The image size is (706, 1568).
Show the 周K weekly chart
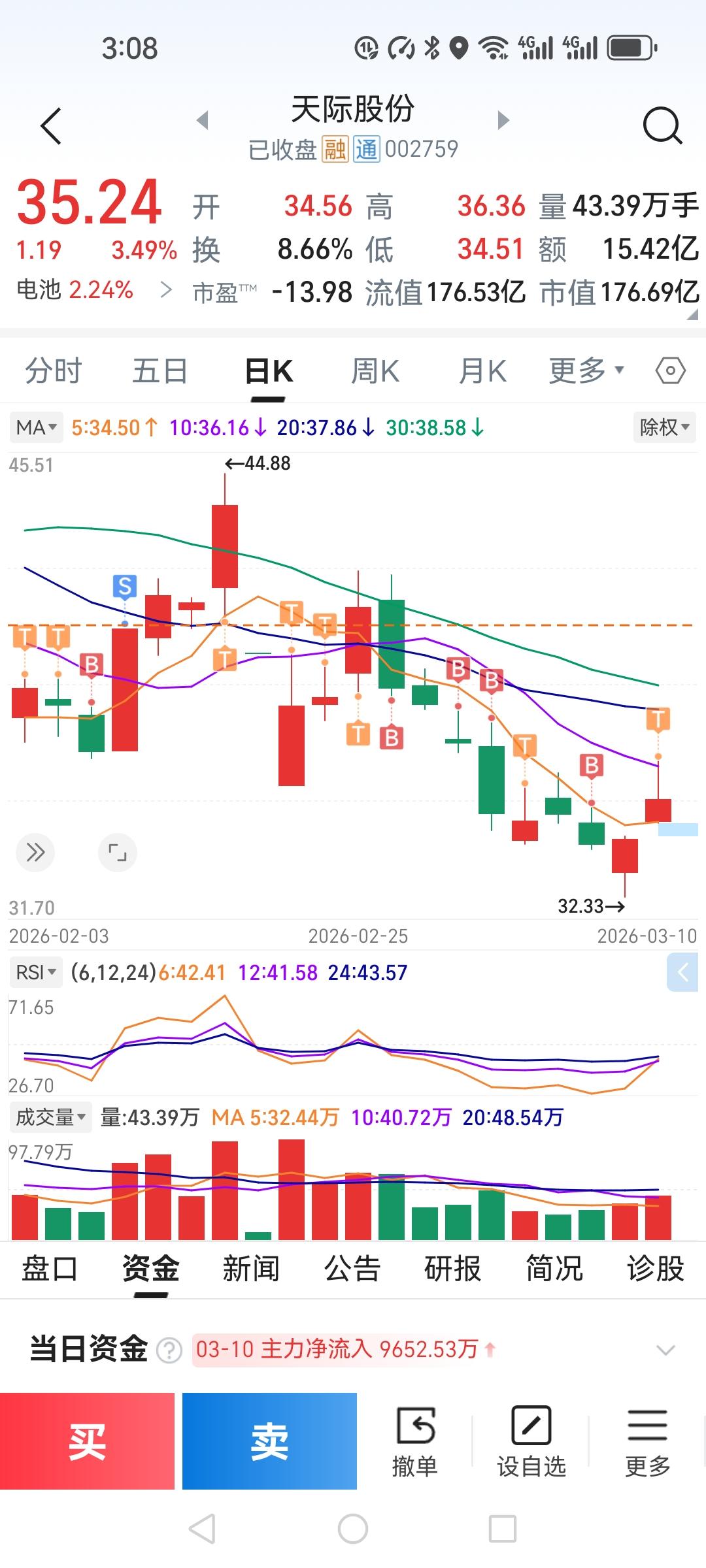coord(375,371)
